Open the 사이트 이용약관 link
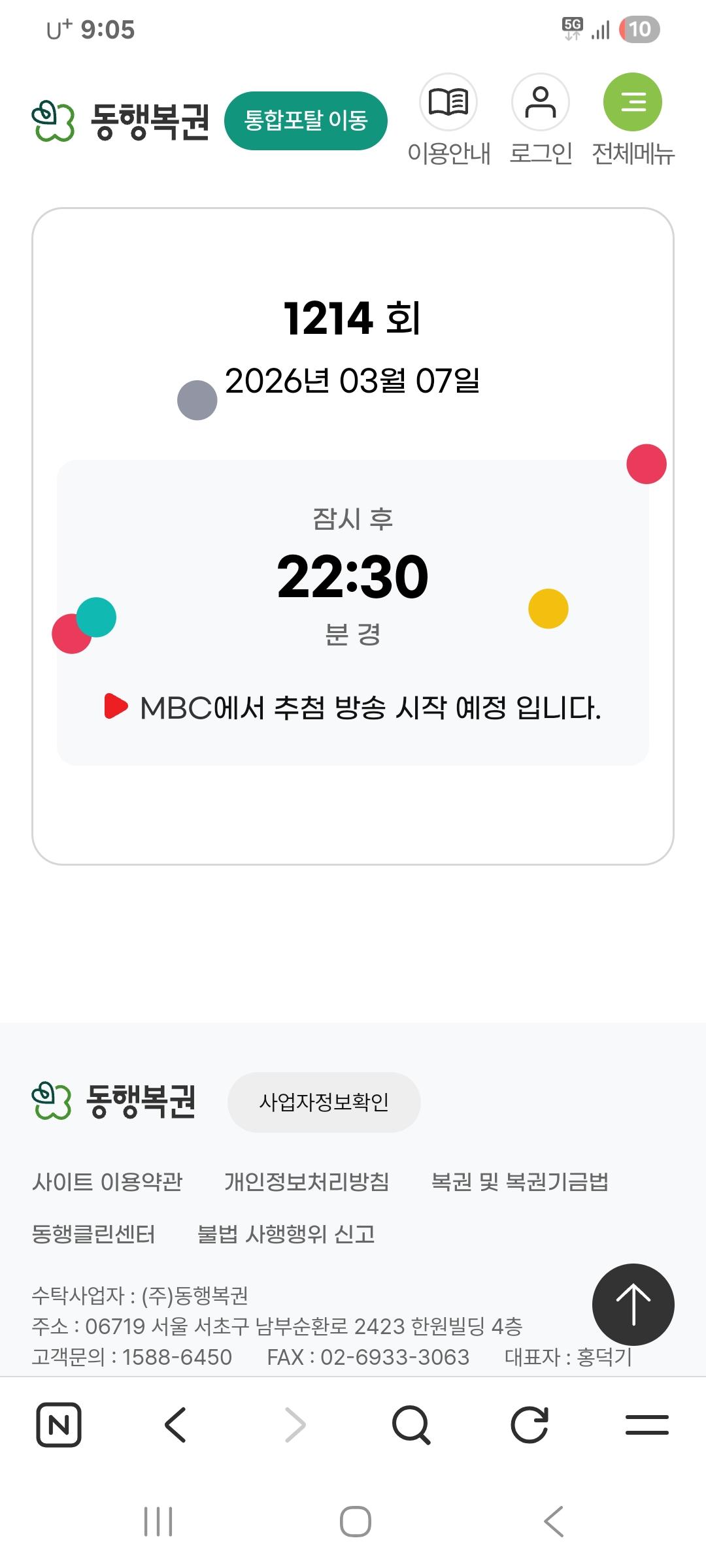Image resolution: width=706 pixels, height=1568 pixels. coord(107,1182)
